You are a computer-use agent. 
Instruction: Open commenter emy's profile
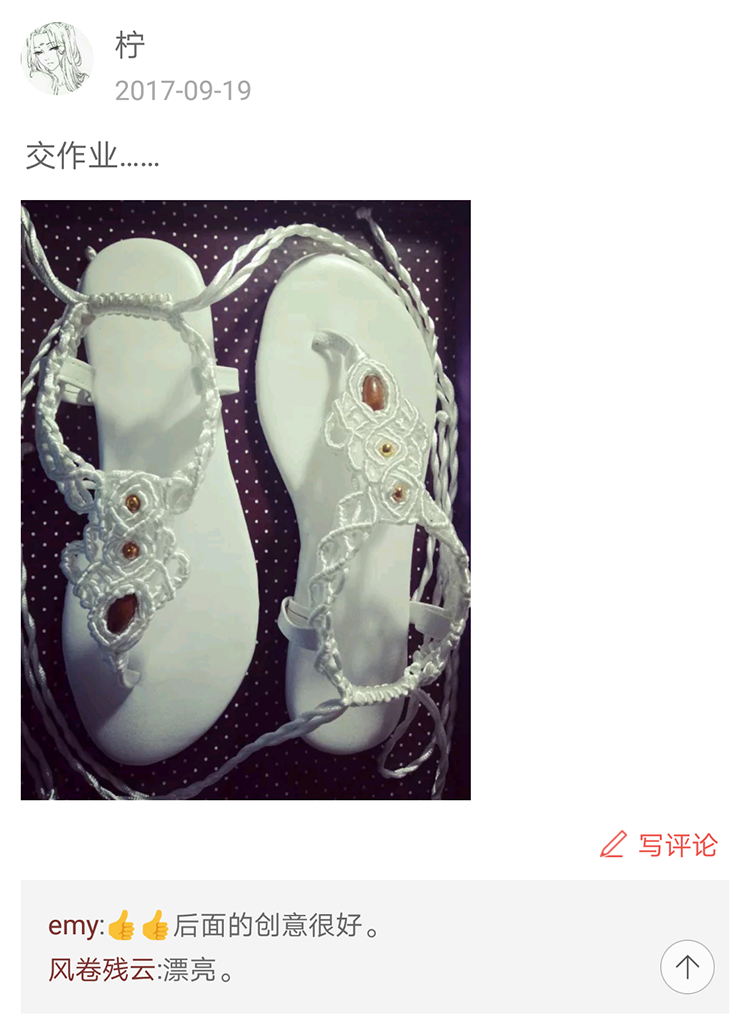74,926
